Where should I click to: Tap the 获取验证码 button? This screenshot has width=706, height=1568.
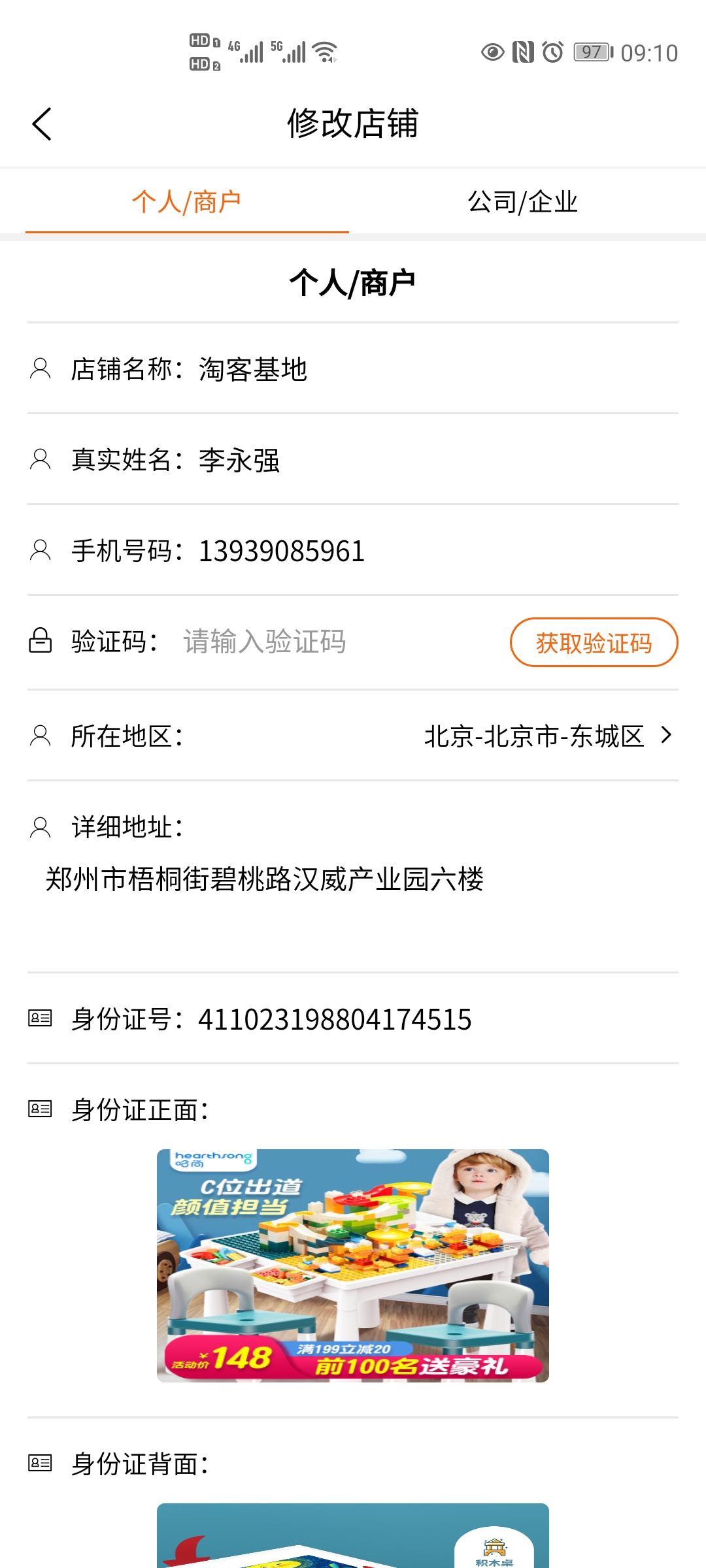pos(594,643)
